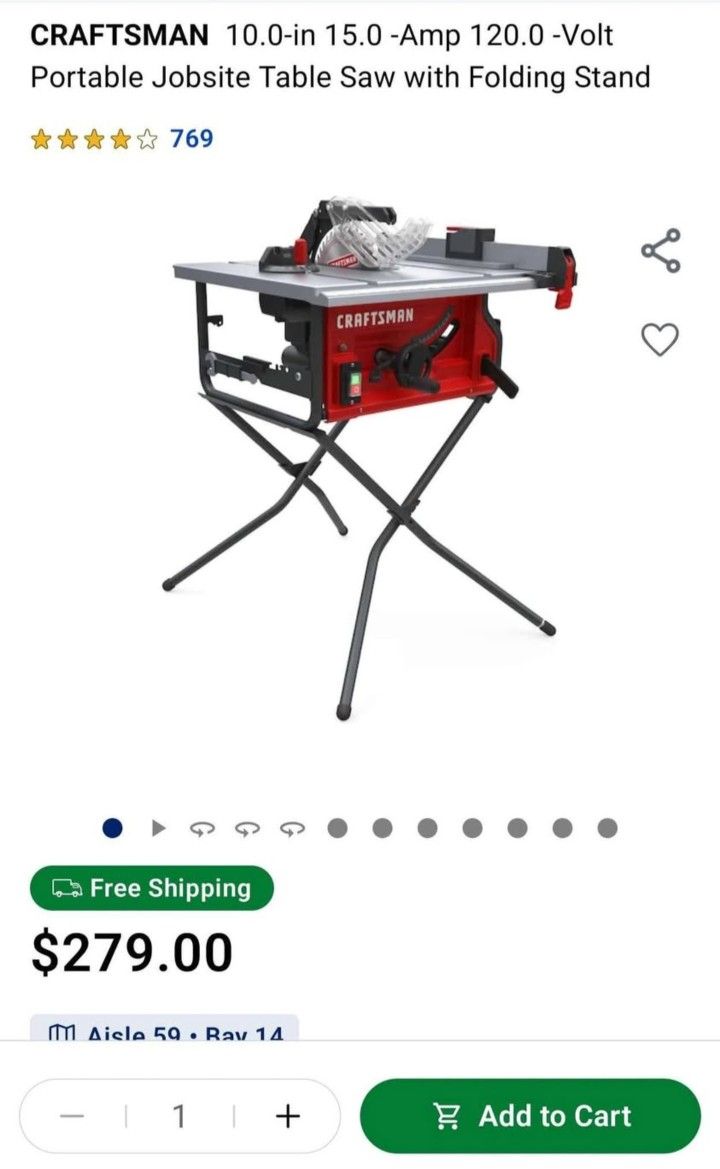Tap the third 360-degree spin icon
Image resolution: width=720 pixels, height=1169 pixels.
(x=293, y=828)
